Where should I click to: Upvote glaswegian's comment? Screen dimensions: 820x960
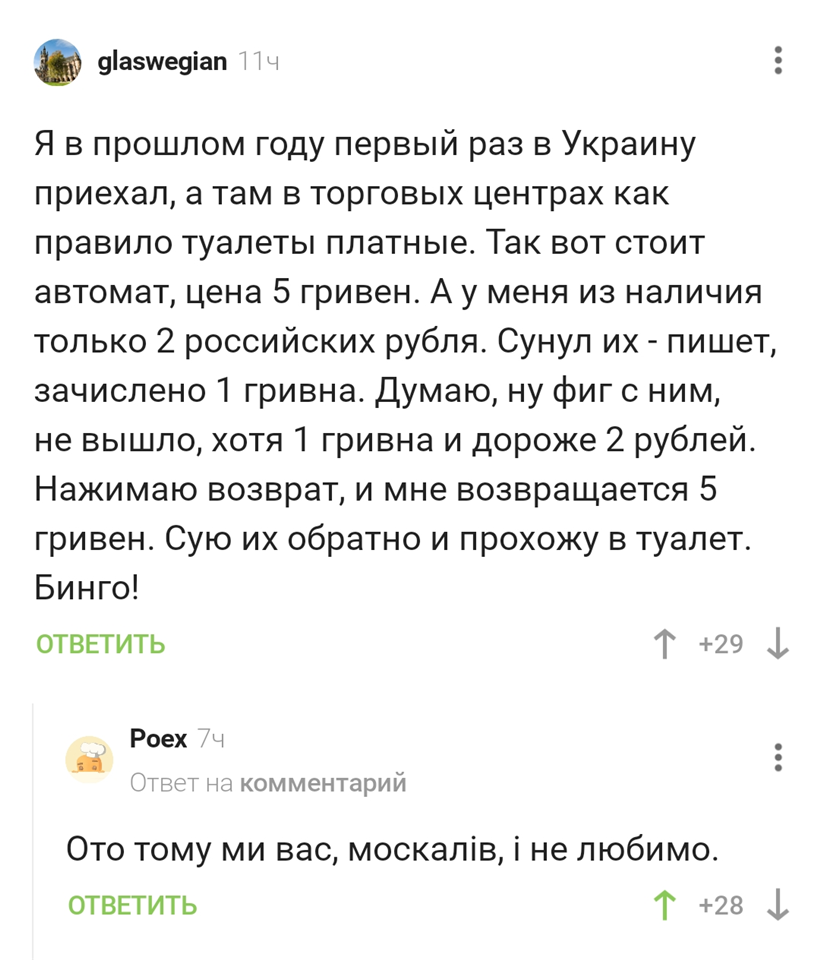pos(664,645)
